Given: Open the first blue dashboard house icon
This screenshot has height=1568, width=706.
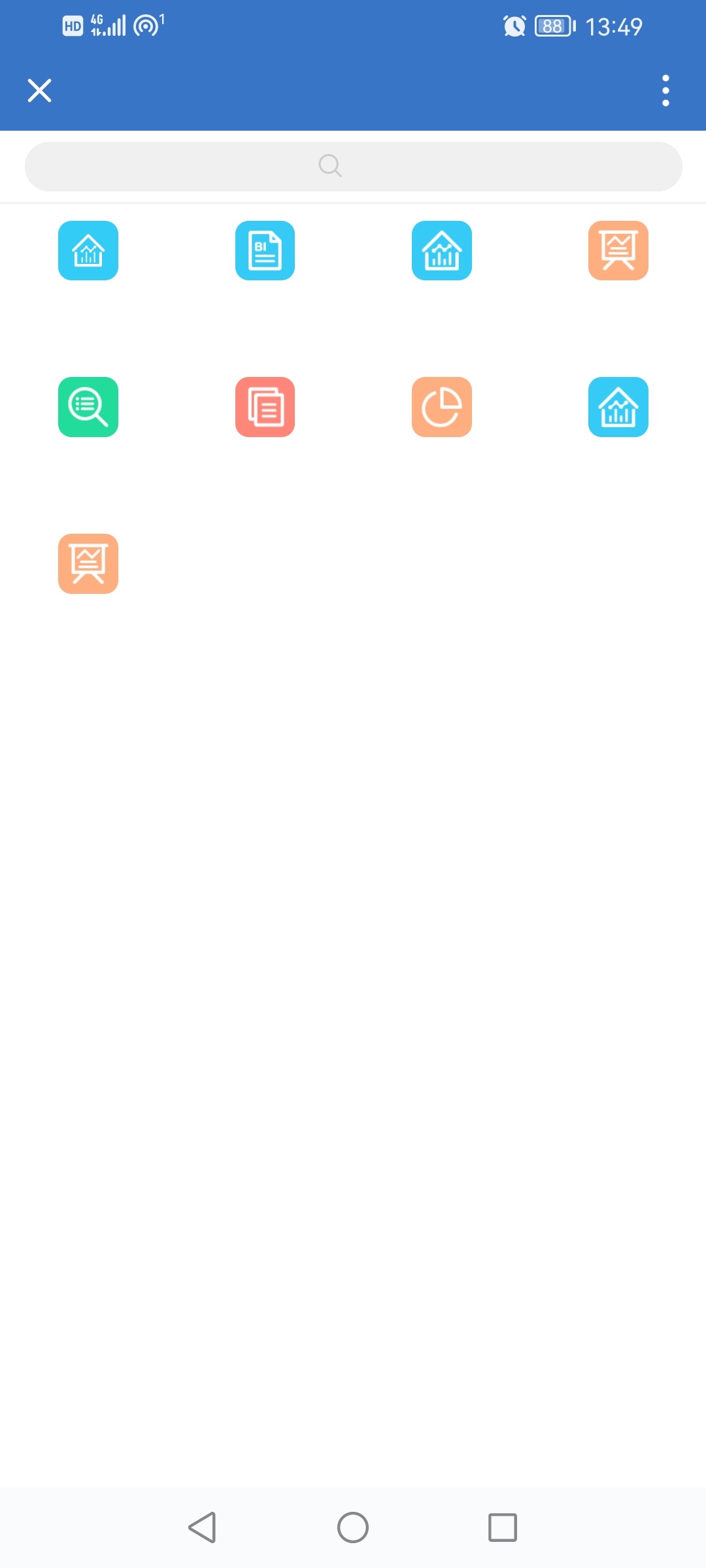Looking at the screenshot, I should [x=88, y=250].
